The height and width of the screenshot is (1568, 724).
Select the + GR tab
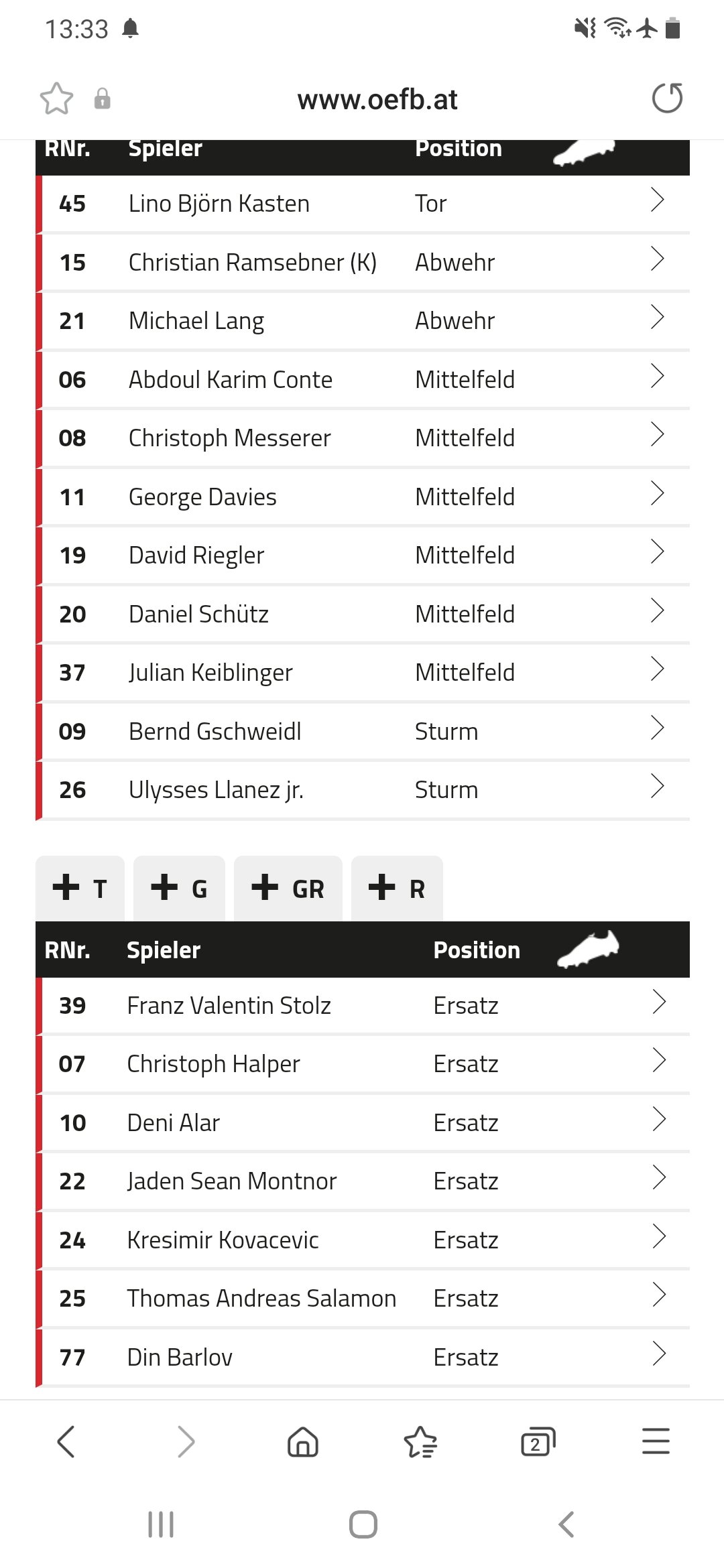288,889
